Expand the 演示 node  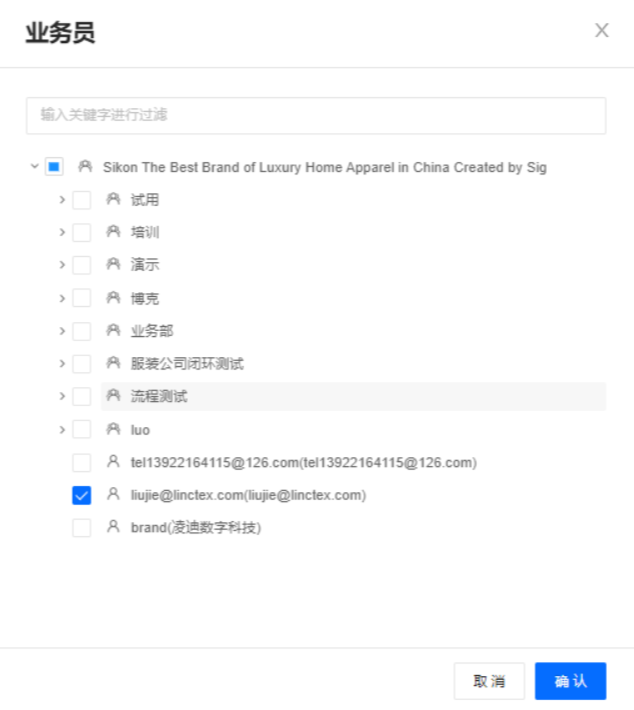click(62, 265)
